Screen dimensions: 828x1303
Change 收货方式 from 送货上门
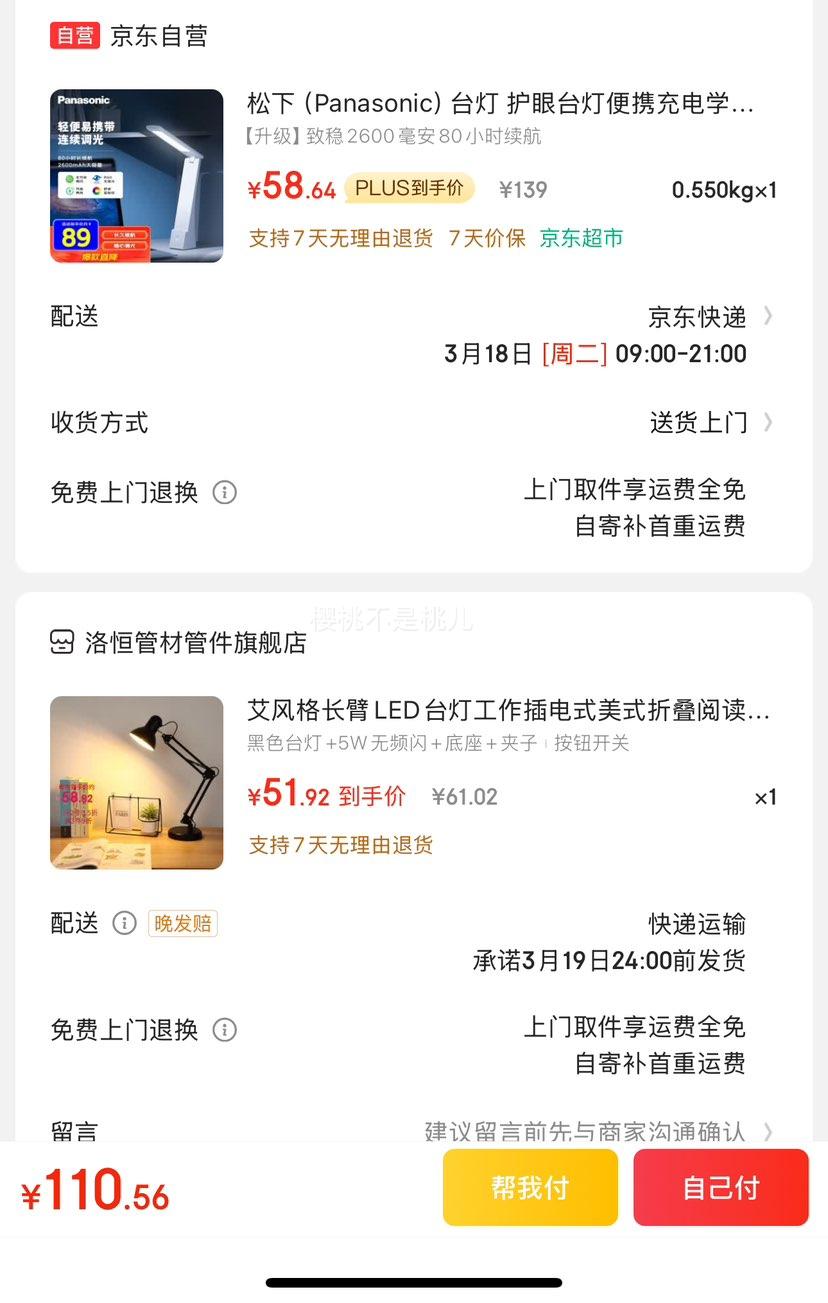pyautogui.click(x=414, y=422)
